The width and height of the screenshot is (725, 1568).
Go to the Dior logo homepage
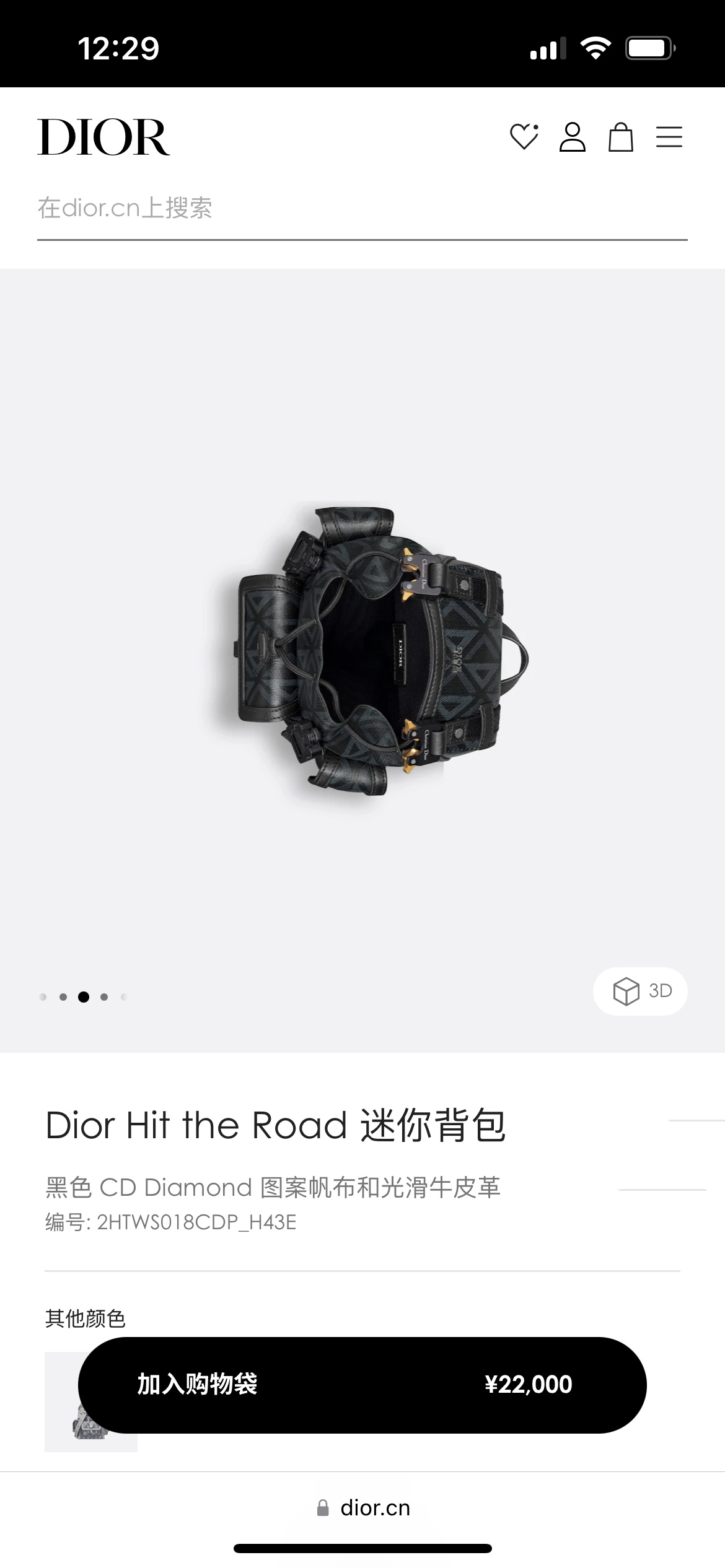[x=103, y=137]
